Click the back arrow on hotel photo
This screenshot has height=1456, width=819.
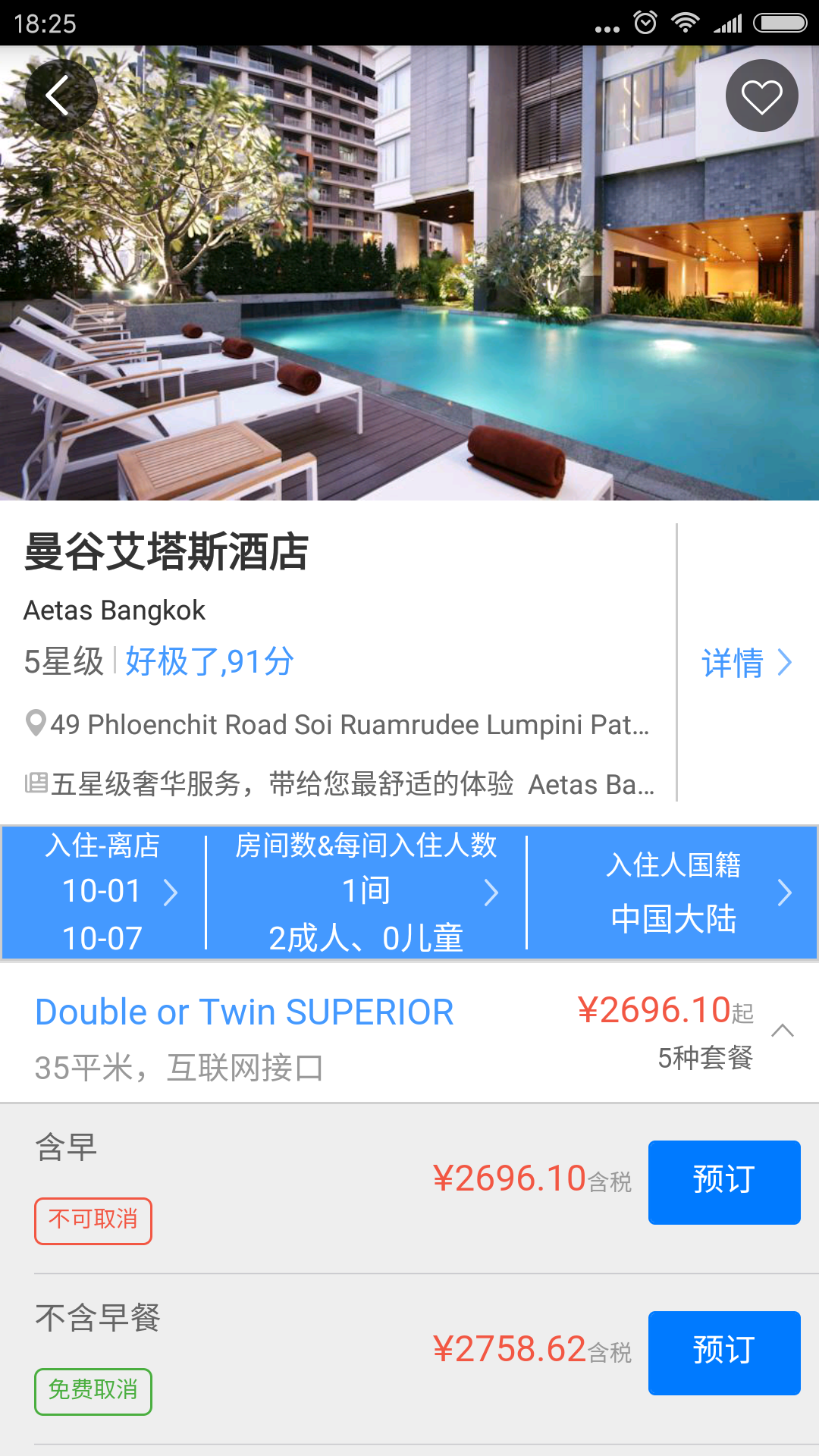[x=59, y=95]
